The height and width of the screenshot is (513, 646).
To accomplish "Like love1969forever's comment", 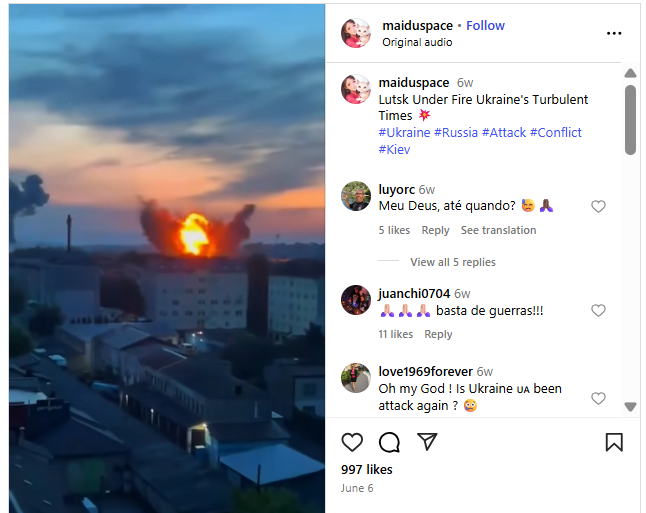I will coord(598,398).
